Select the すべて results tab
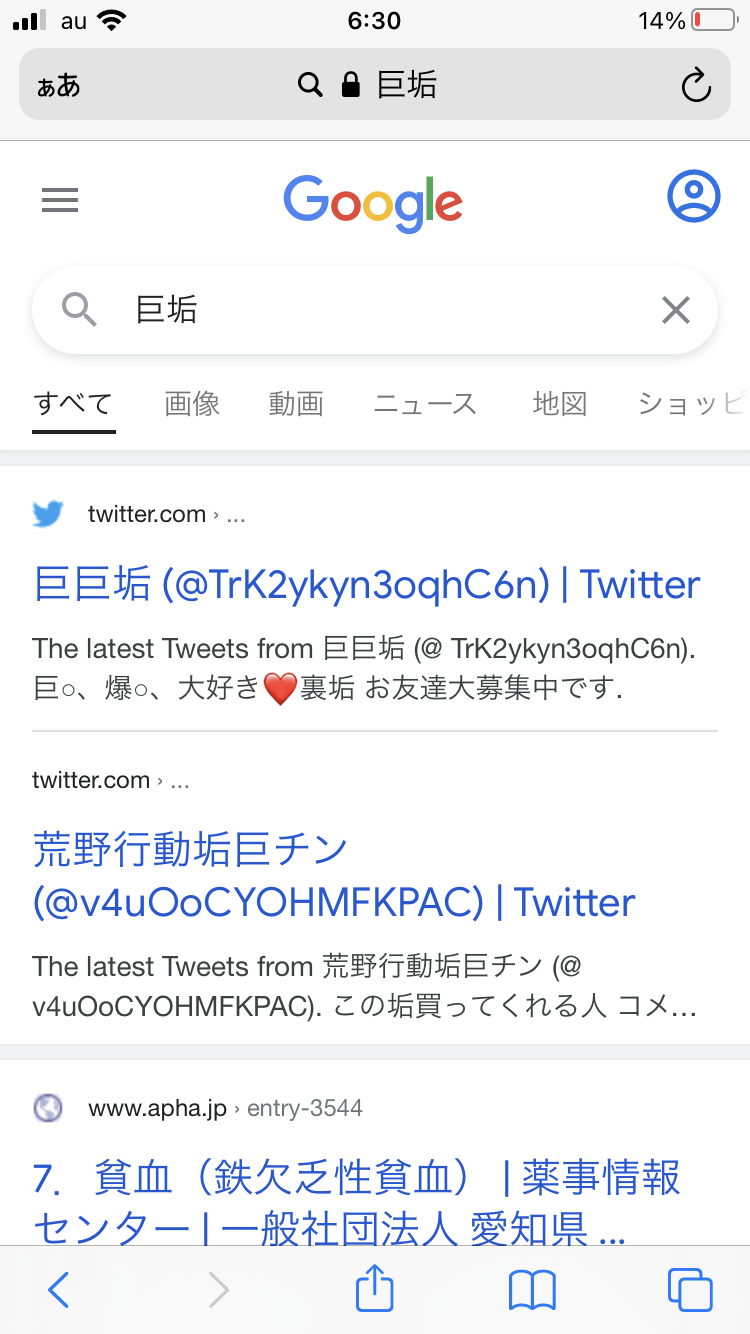This screenshot has width=750, height=1334. [x=73, y=404]
